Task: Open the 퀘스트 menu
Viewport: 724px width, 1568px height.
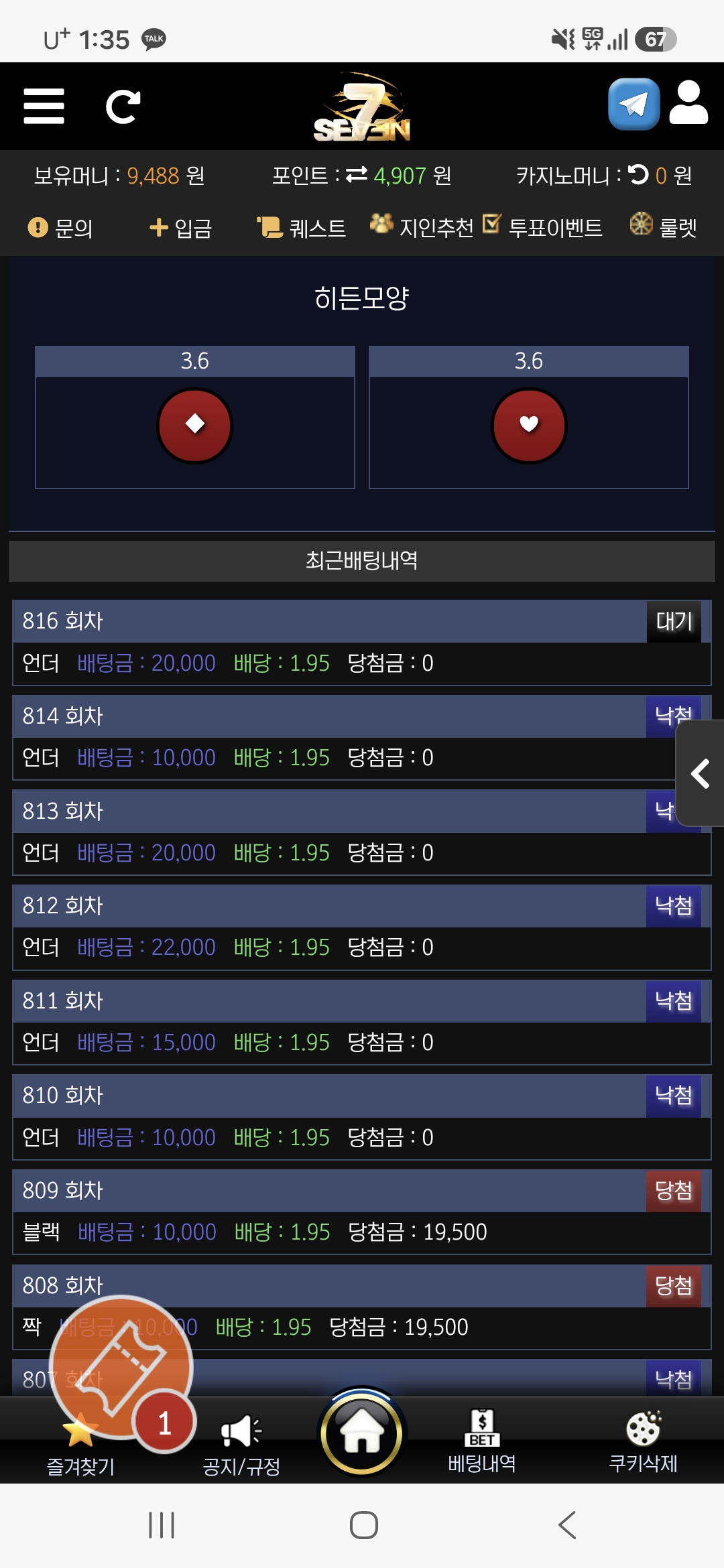Action: [301, 228]
